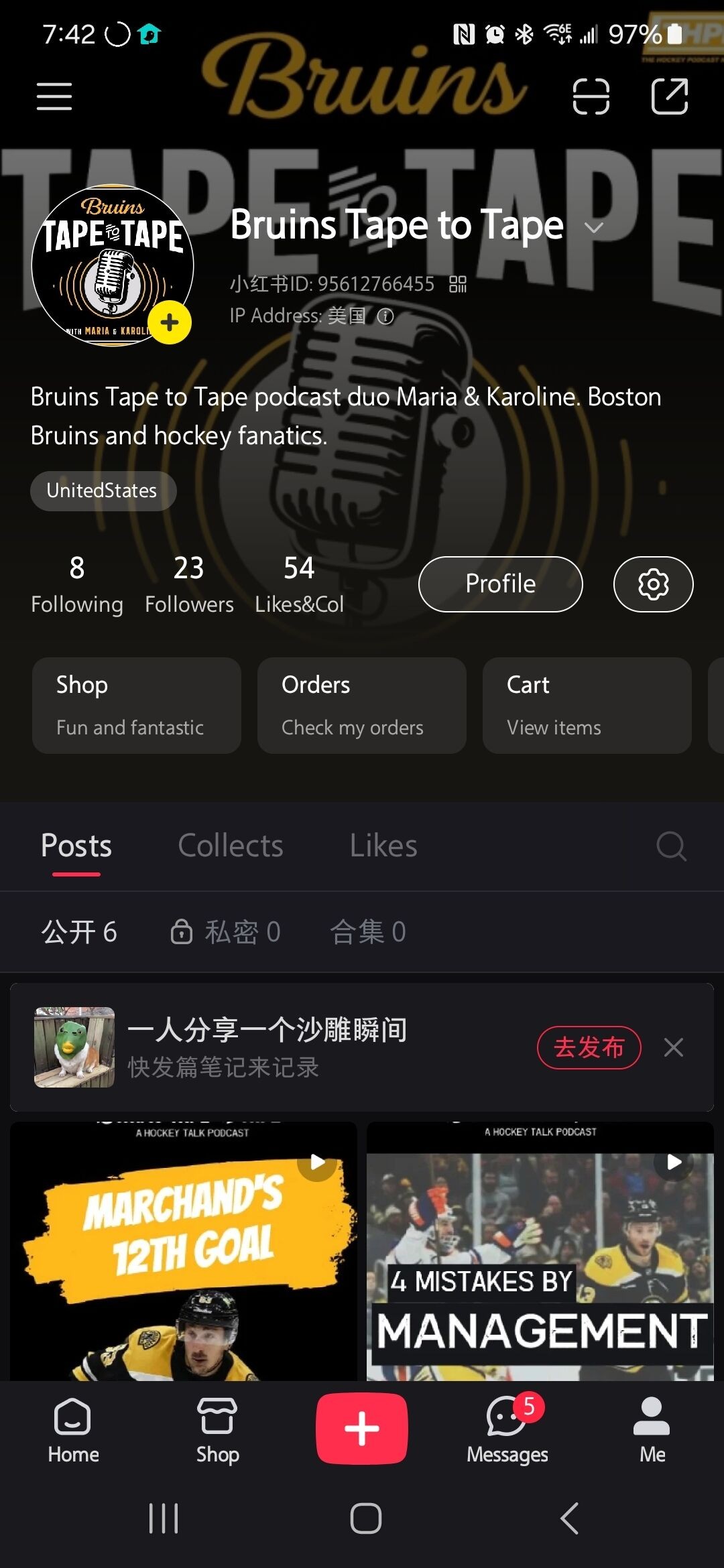
Task: Tap the system back button
Action: point(569,1518)
